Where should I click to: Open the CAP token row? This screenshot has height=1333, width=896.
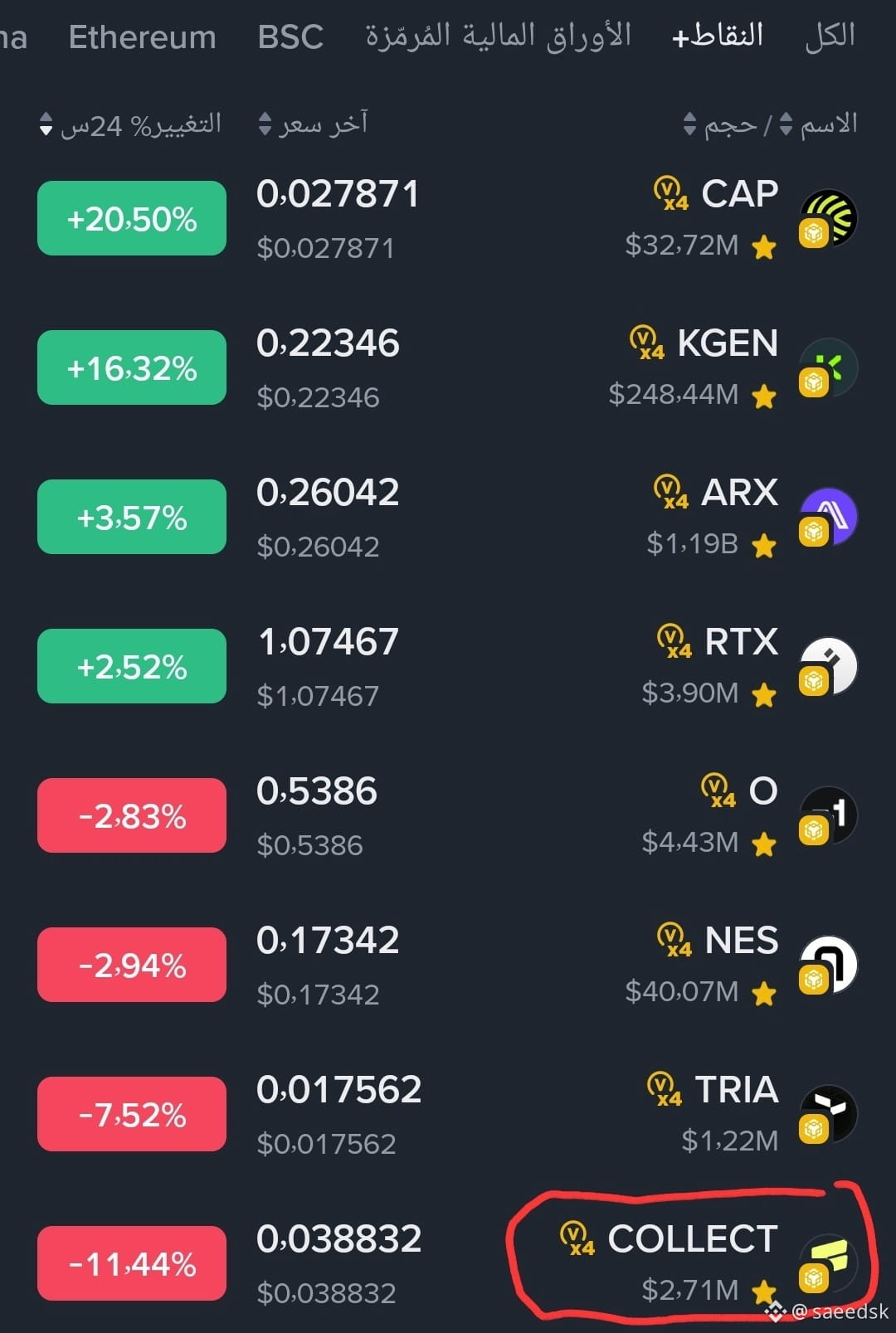point(448,219)
